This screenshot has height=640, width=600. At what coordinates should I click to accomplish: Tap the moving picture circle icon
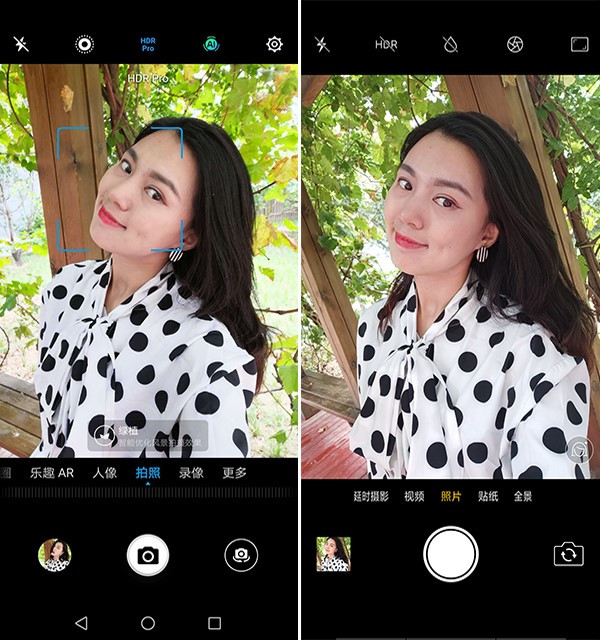(85, 44)
